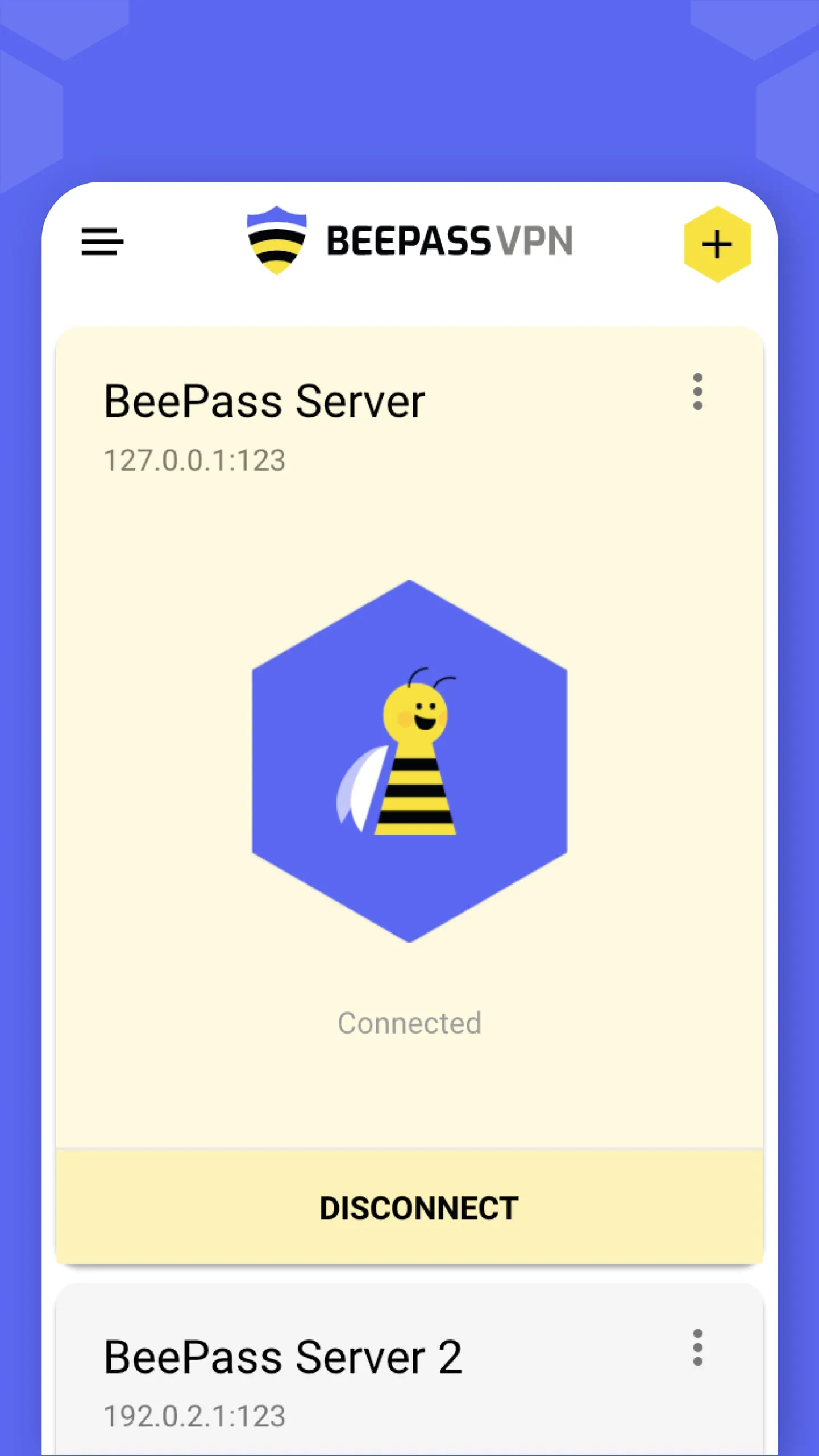Viewport: 819px width, 1456px height.
Task: Click the Connected status text
Action: (x=409, y=1022)
